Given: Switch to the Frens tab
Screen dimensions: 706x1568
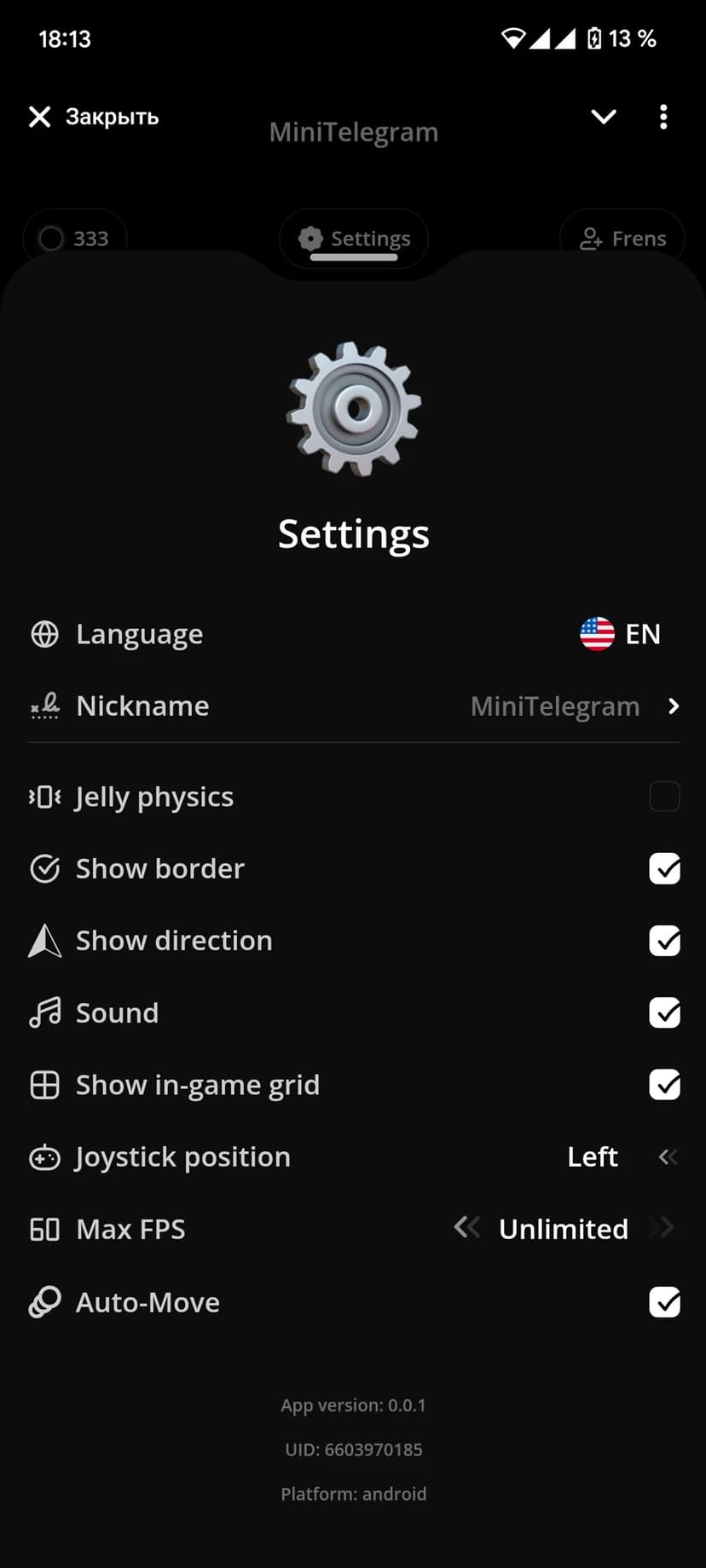Looking at the screenshot, I should click(622, 239).
